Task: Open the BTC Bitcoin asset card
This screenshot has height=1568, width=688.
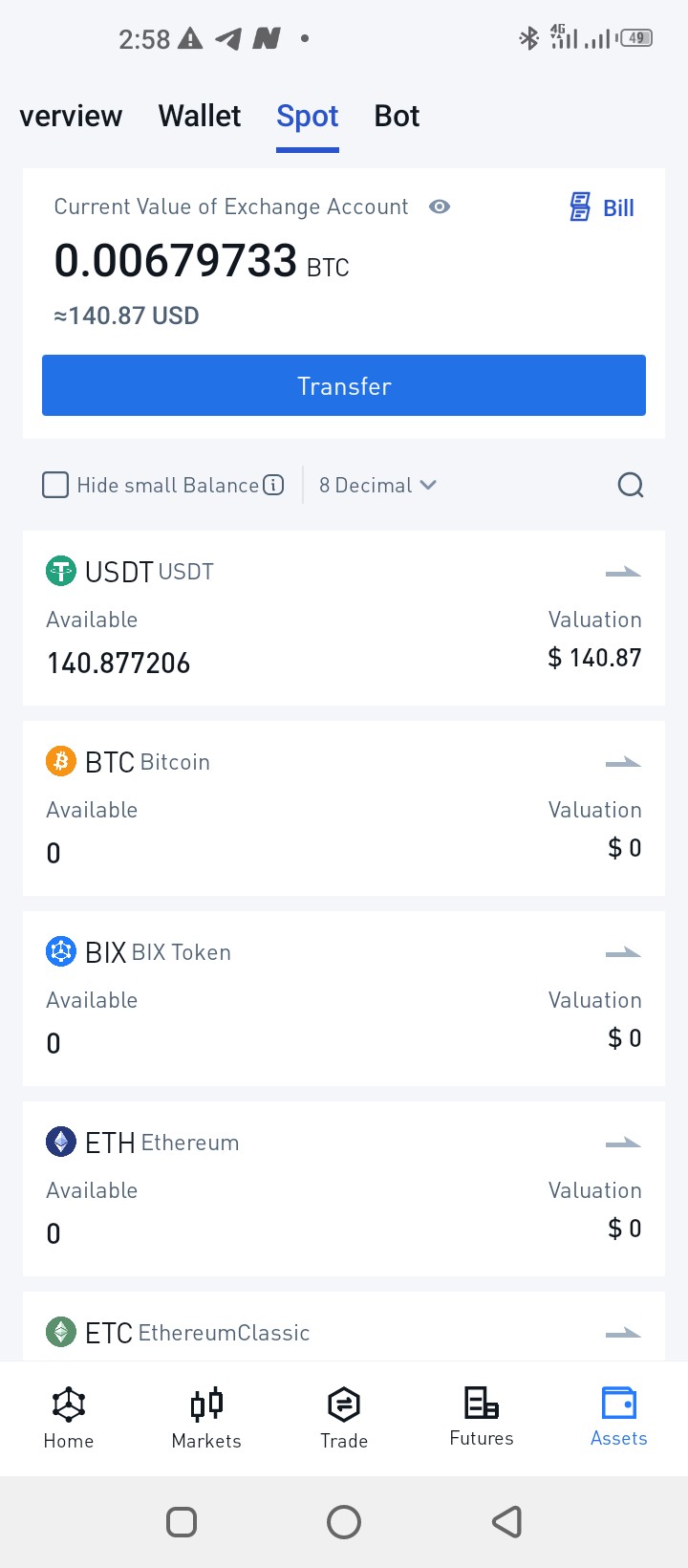Action: pyautogui.click(x=344, y=808)
